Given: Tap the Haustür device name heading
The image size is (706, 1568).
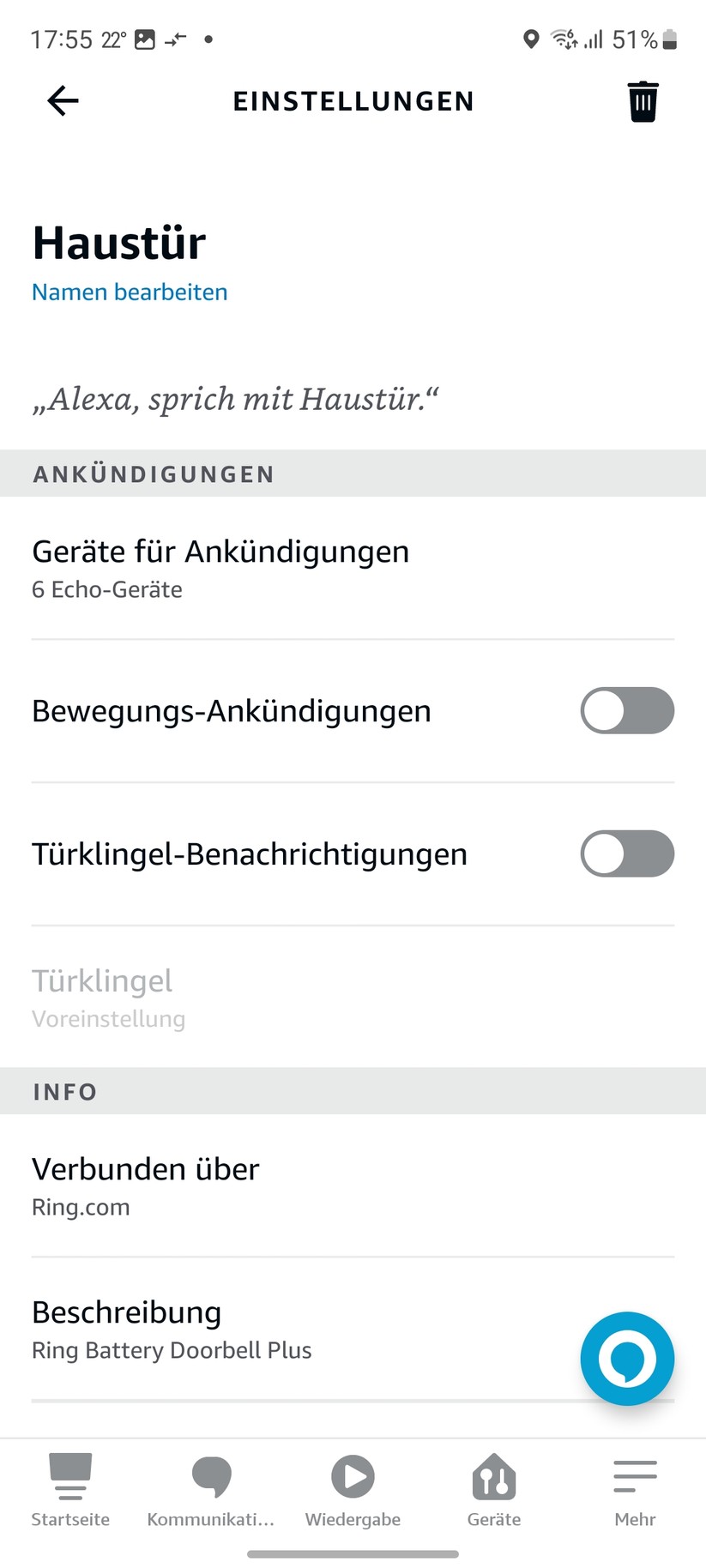Looking at the screenshot, I should click(x=118, y=243).
